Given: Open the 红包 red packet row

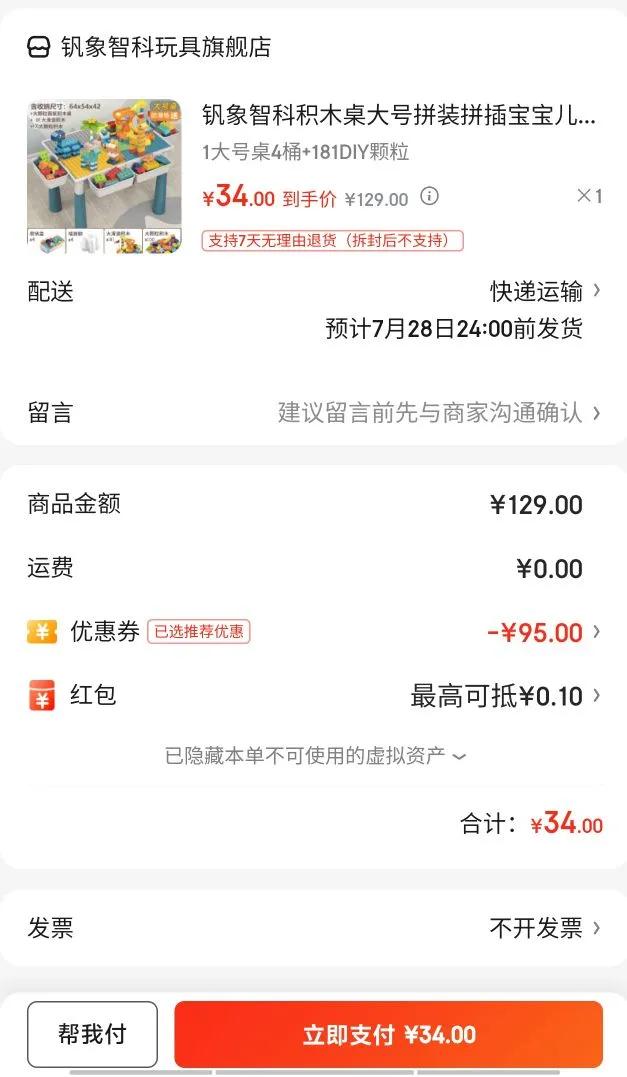Looking at the screenshot, I should [x=314, y=696].
